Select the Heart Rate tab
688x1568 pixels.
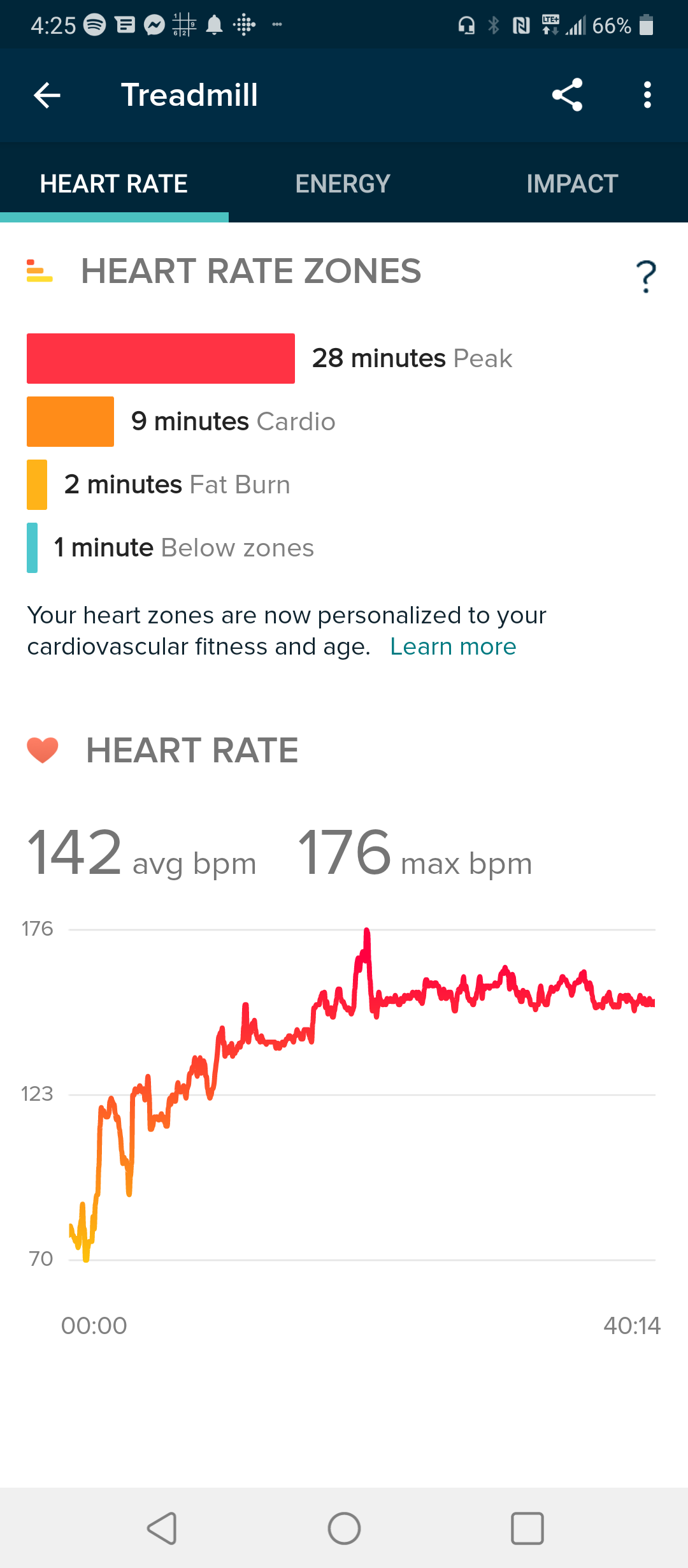point(114,184)
